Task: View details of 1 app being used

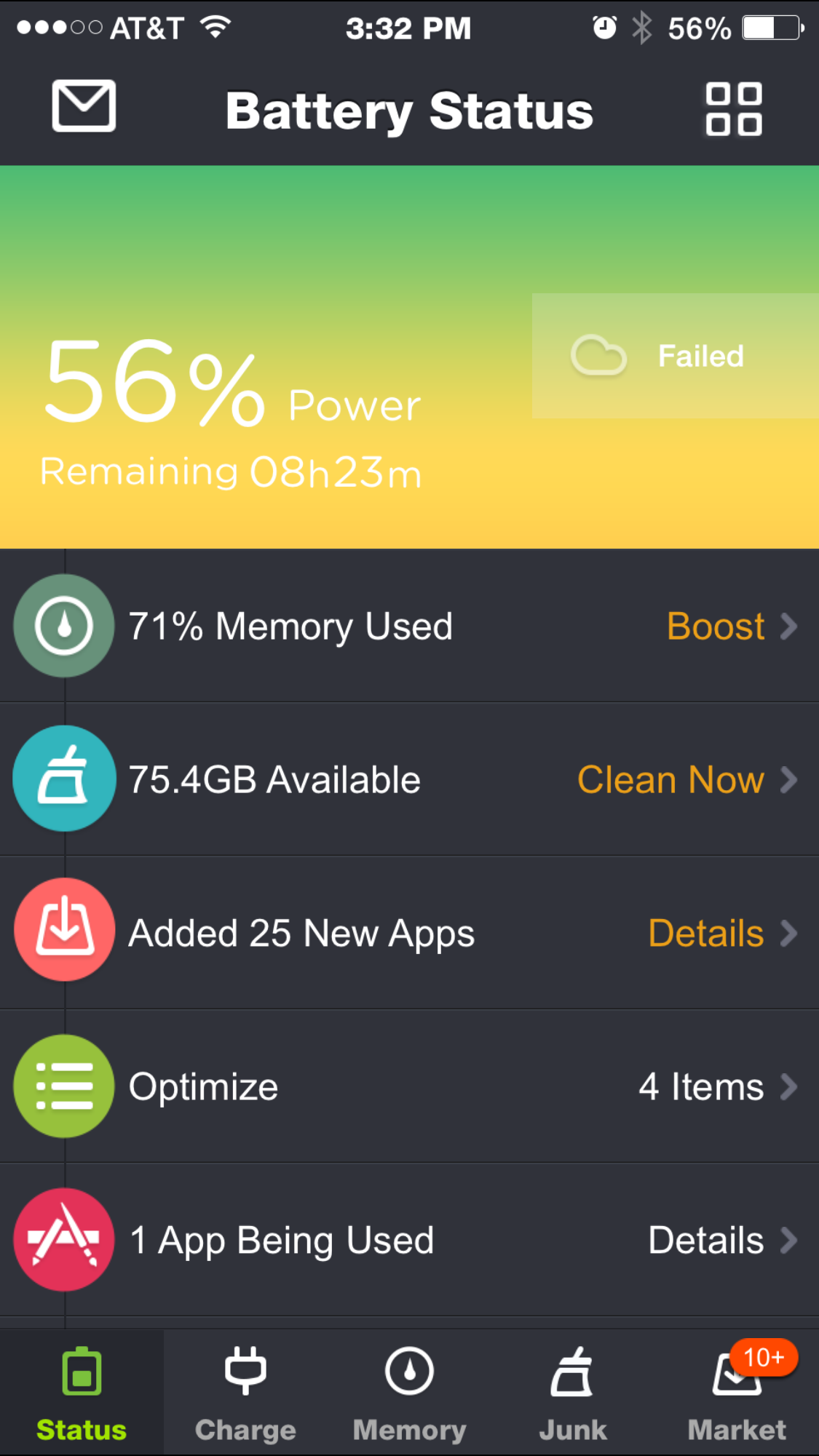Action: pos(721,1241)
